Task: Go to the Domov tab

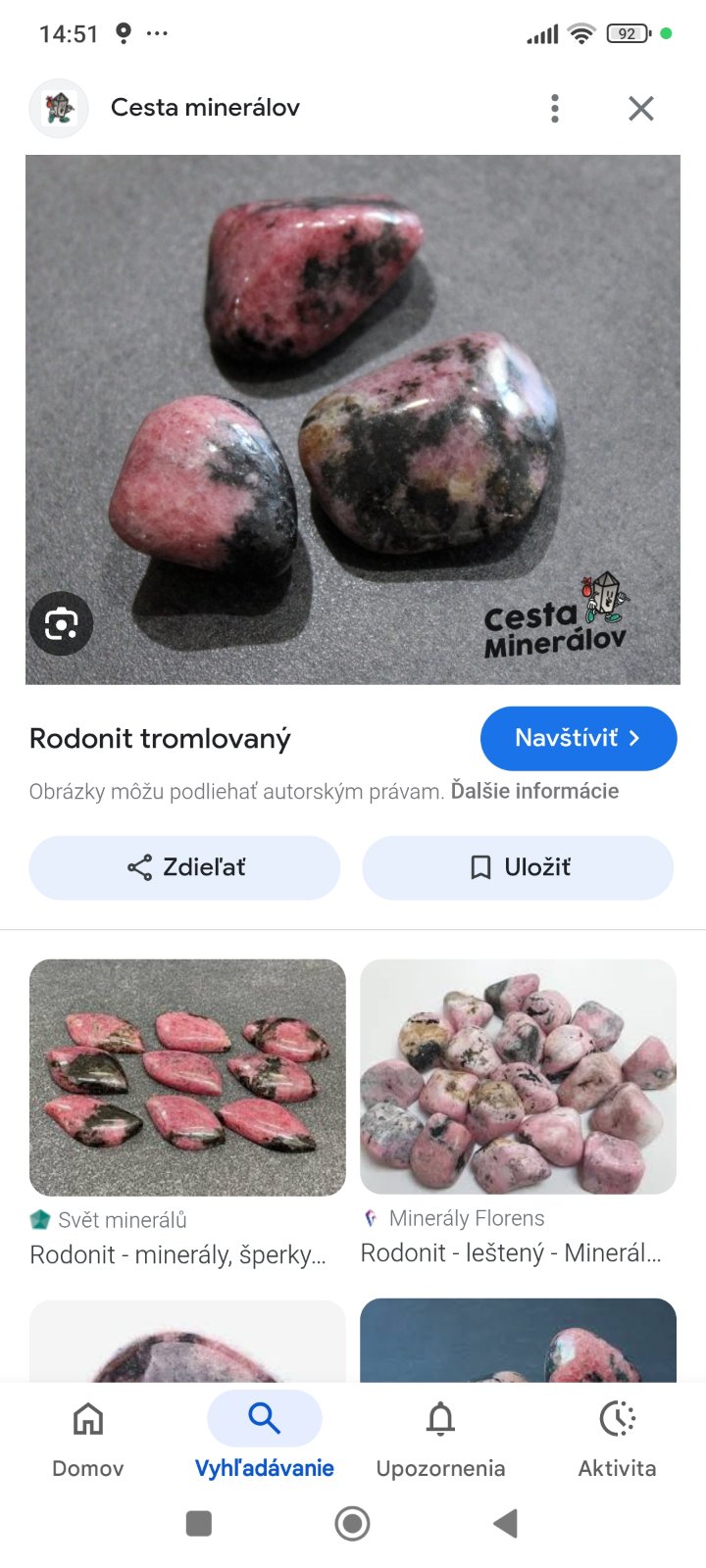Action: [88, 1436]
